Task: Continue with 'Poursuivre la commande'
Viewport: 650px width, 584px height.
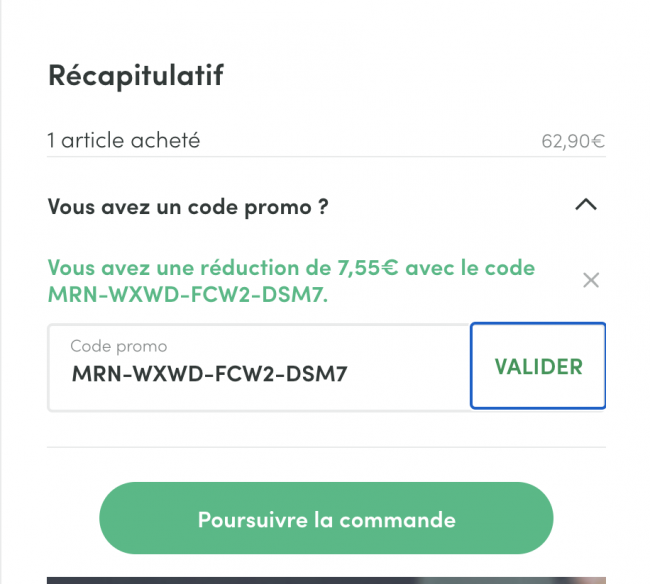Action: pos(326,519)
